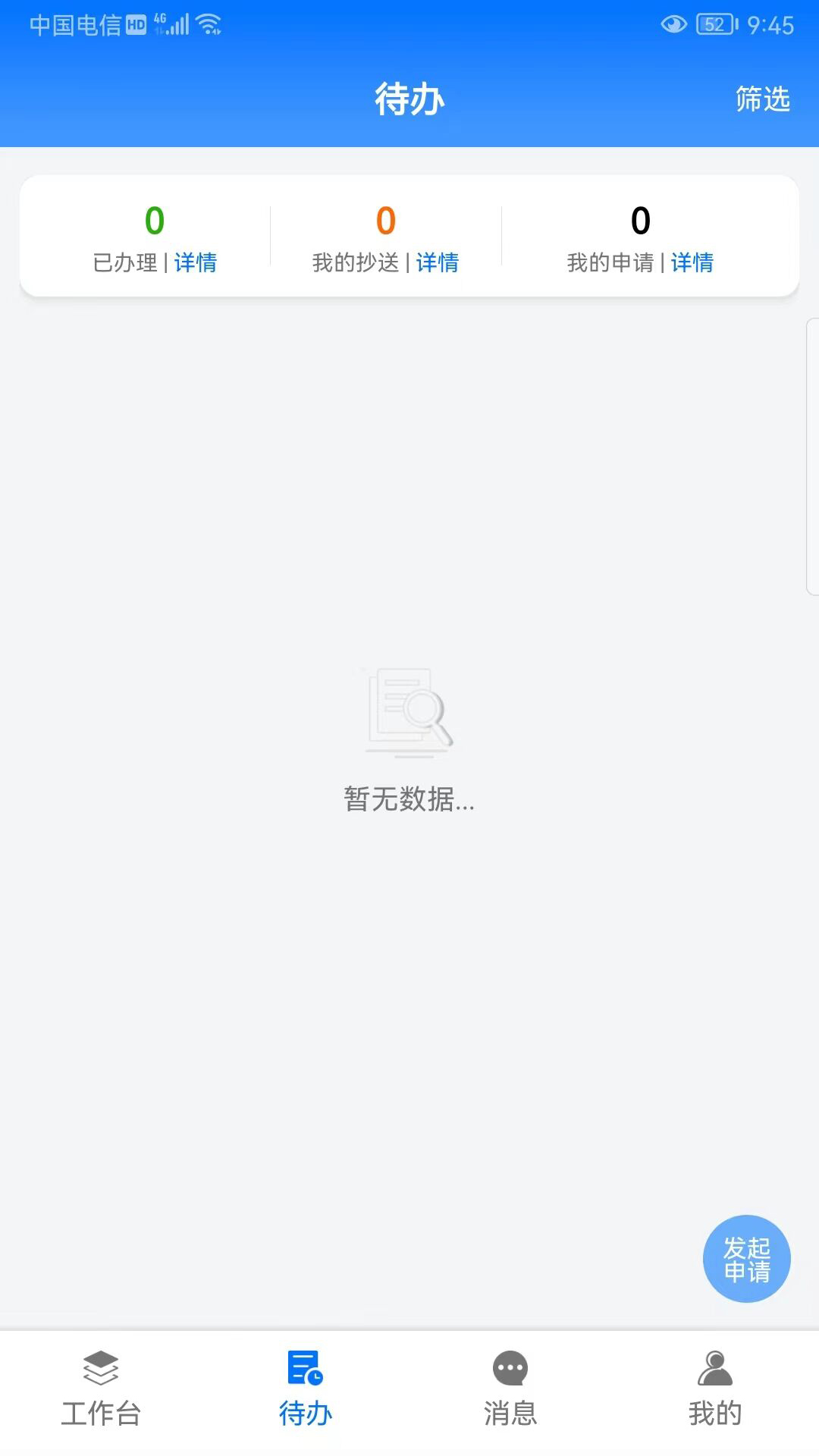This screenshot has width=819, height=1456.
Task: Select the 待办 tab label
Action: (x=305, y=1412)
